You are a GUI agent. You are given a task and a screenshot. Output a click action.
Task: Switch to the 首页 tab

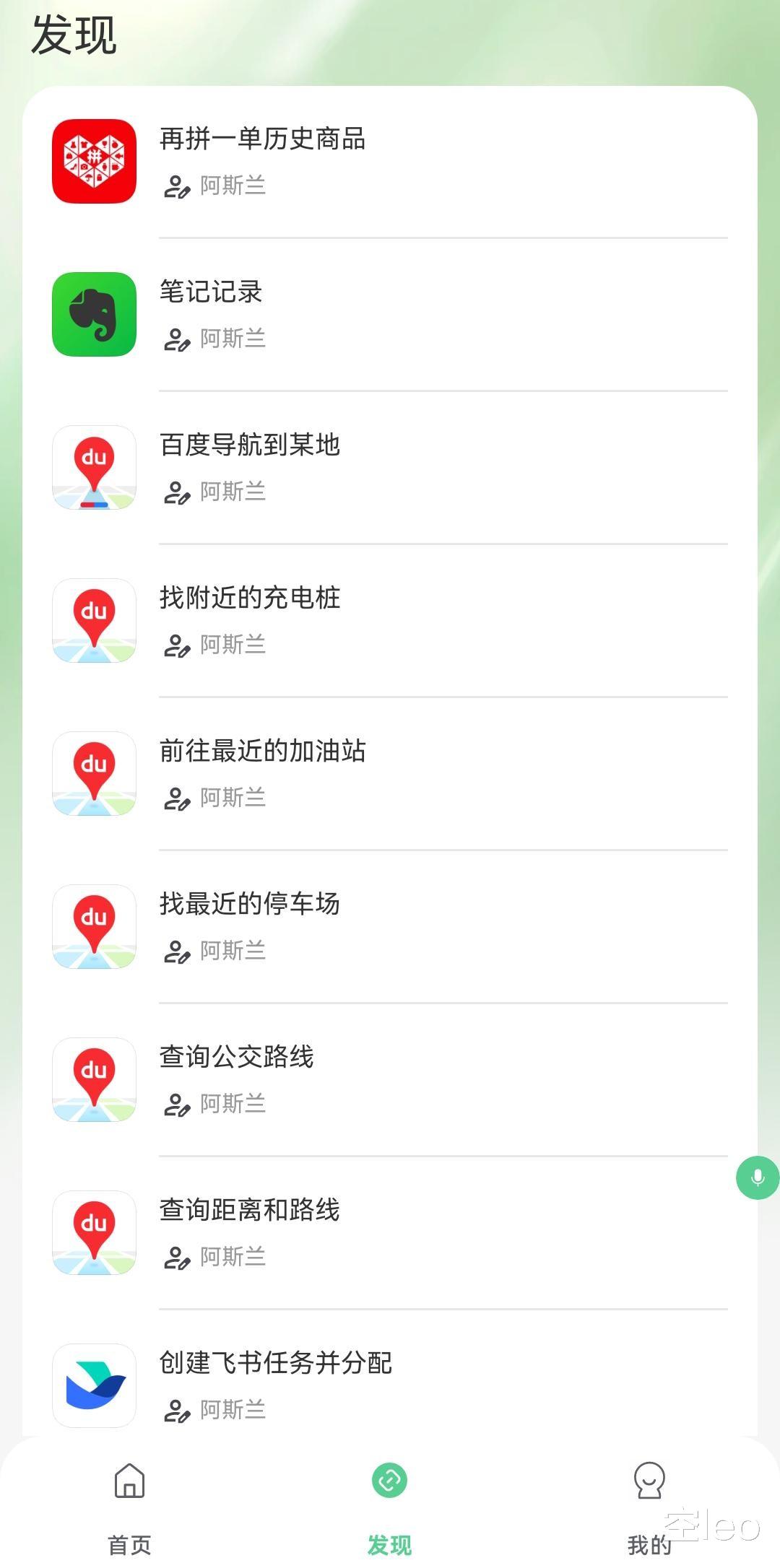(130, 1505)
